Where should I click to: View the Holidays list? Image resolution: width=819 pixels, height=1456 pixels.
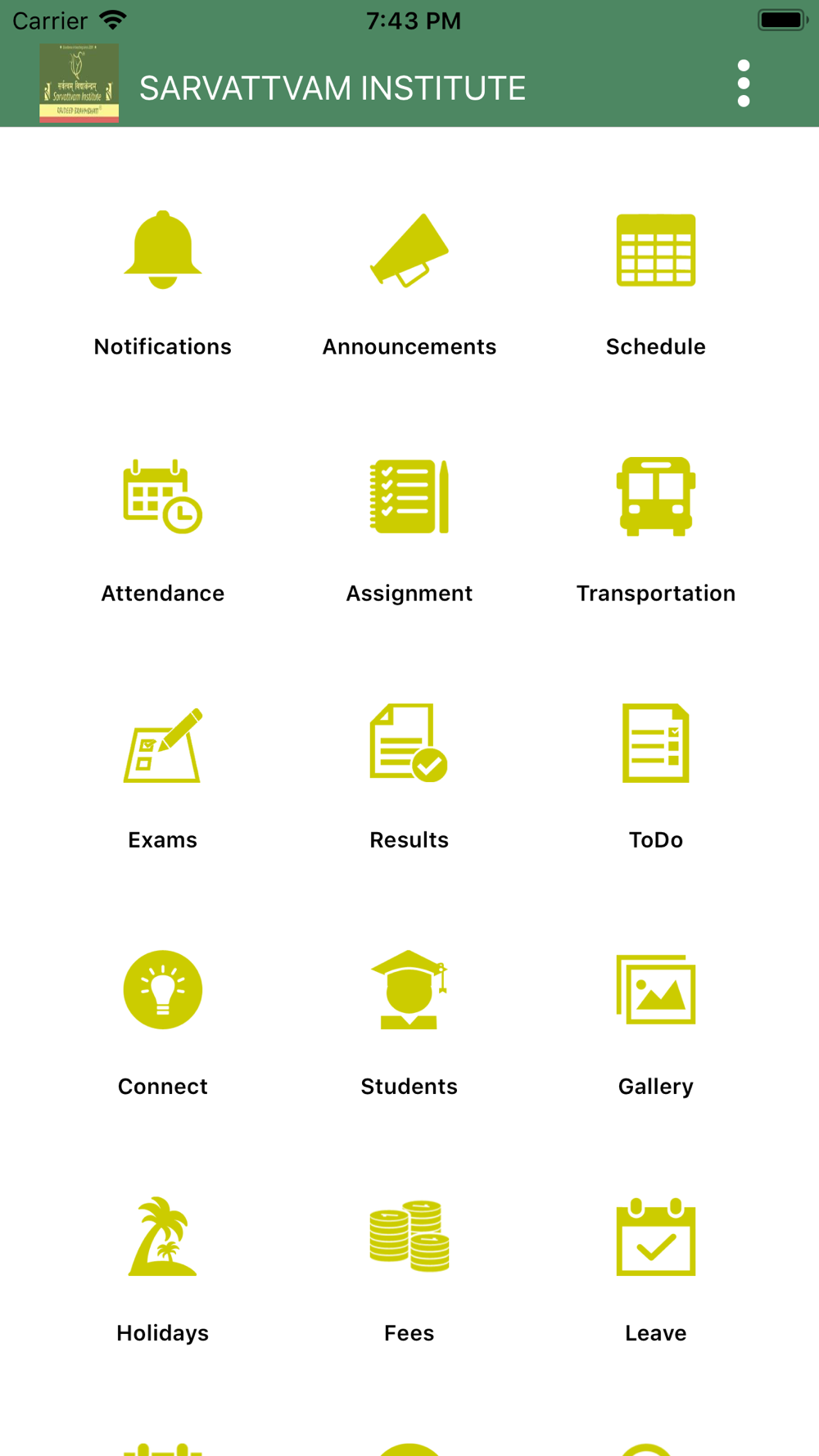click(x=163, y=1270)
